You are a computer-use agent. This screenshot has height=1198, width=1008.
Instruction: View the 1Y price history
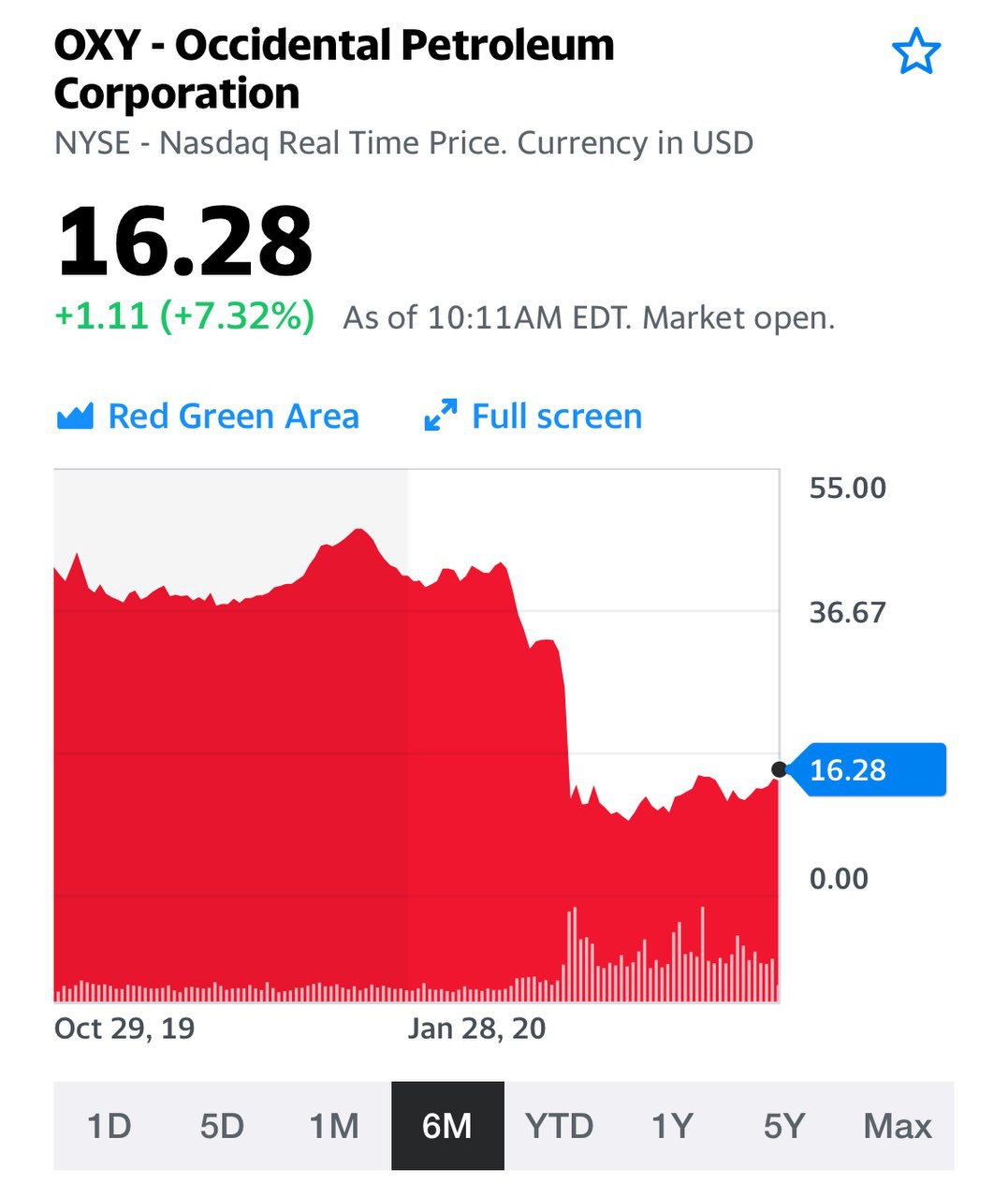pos(672,1126)
